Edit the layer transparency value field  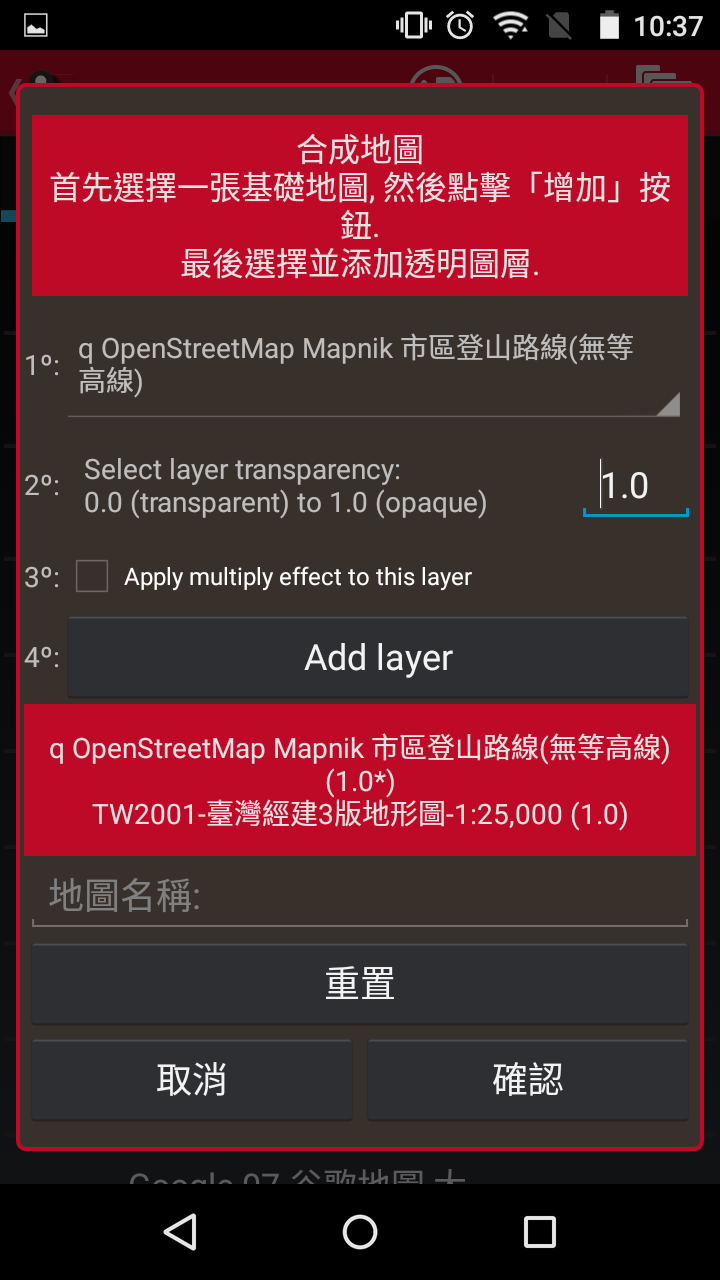point(636,487)
